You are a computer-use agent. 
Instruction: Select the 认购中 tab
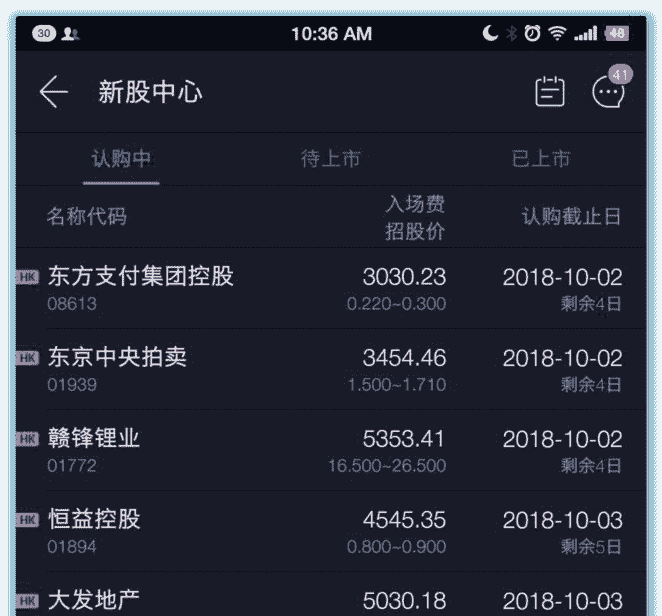point(121,159)
